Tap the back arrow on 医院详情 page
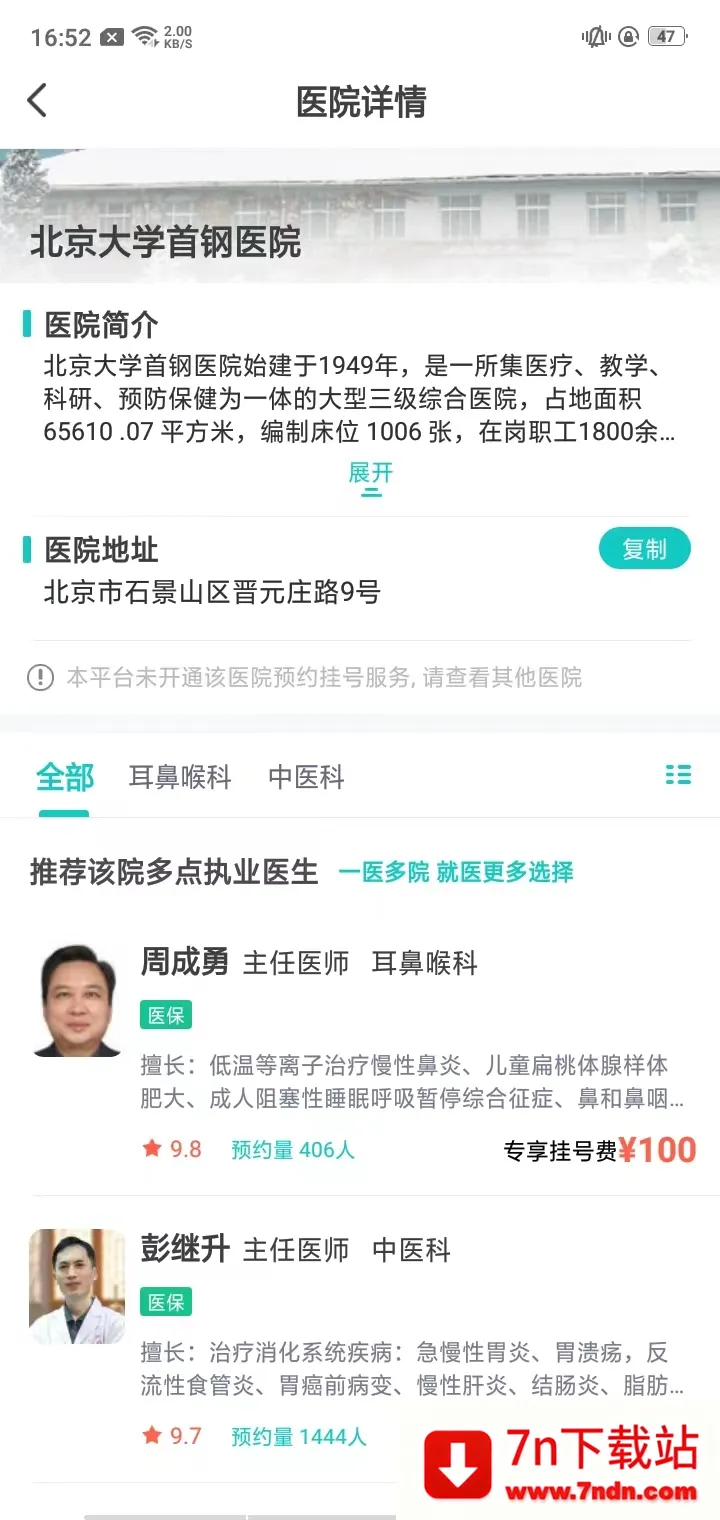 (x=38, y=100)
